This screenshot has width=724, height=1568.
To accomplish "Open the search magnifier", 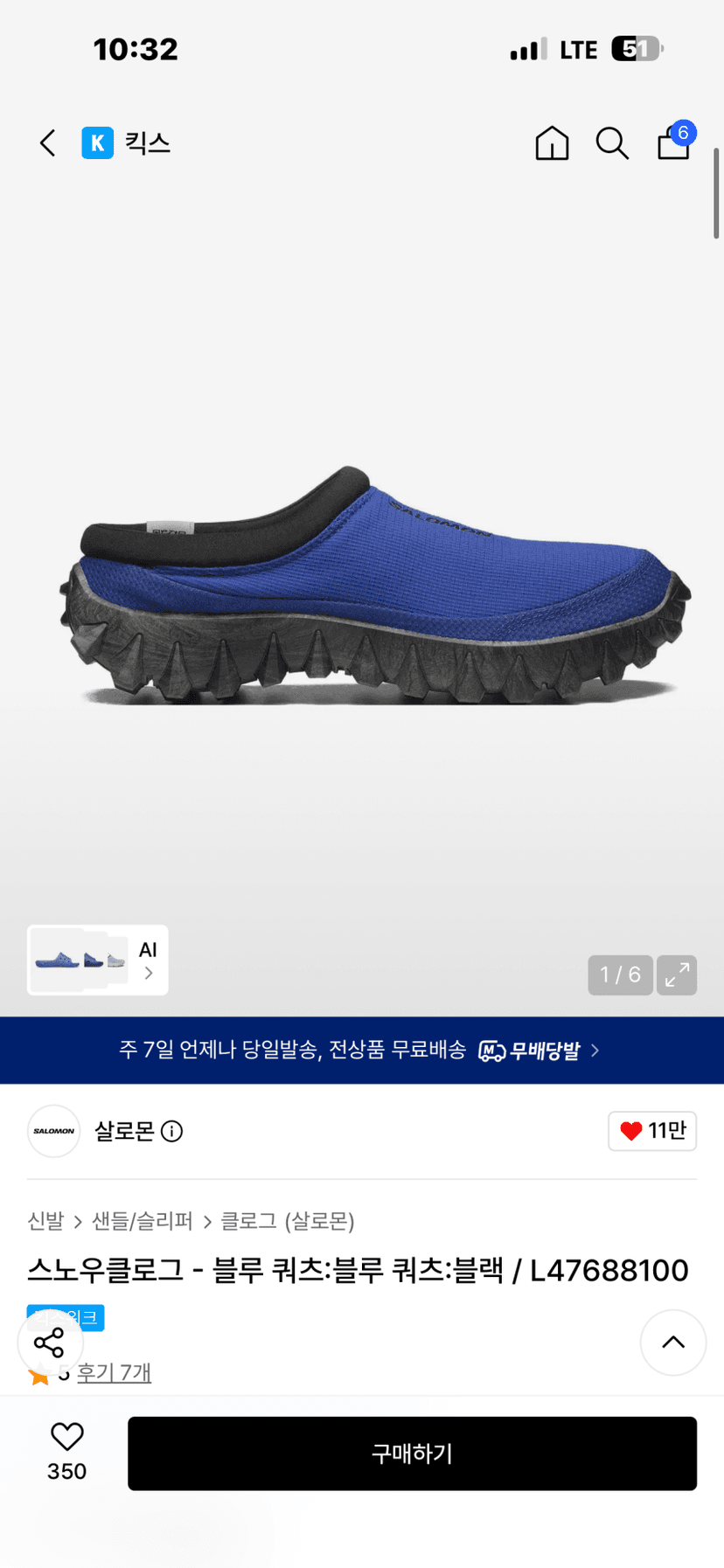I will click(612, 142).
